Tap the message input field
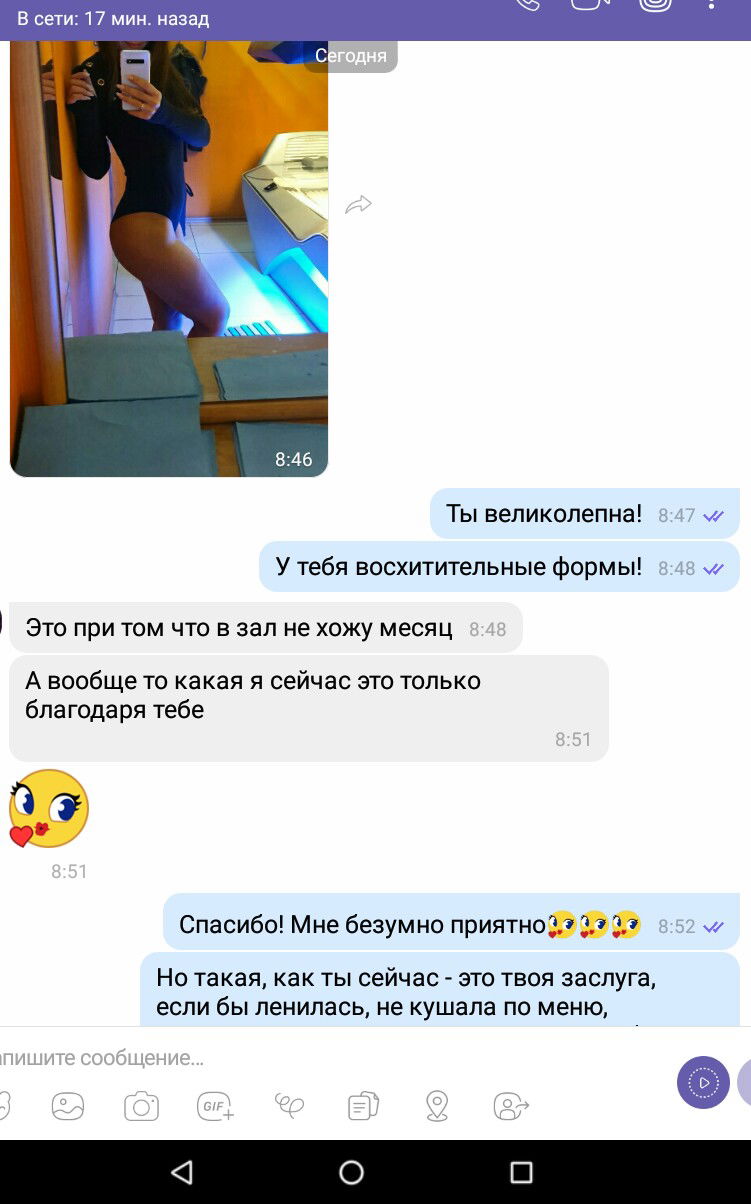The image size is (751, 1204). [330, 1057]
